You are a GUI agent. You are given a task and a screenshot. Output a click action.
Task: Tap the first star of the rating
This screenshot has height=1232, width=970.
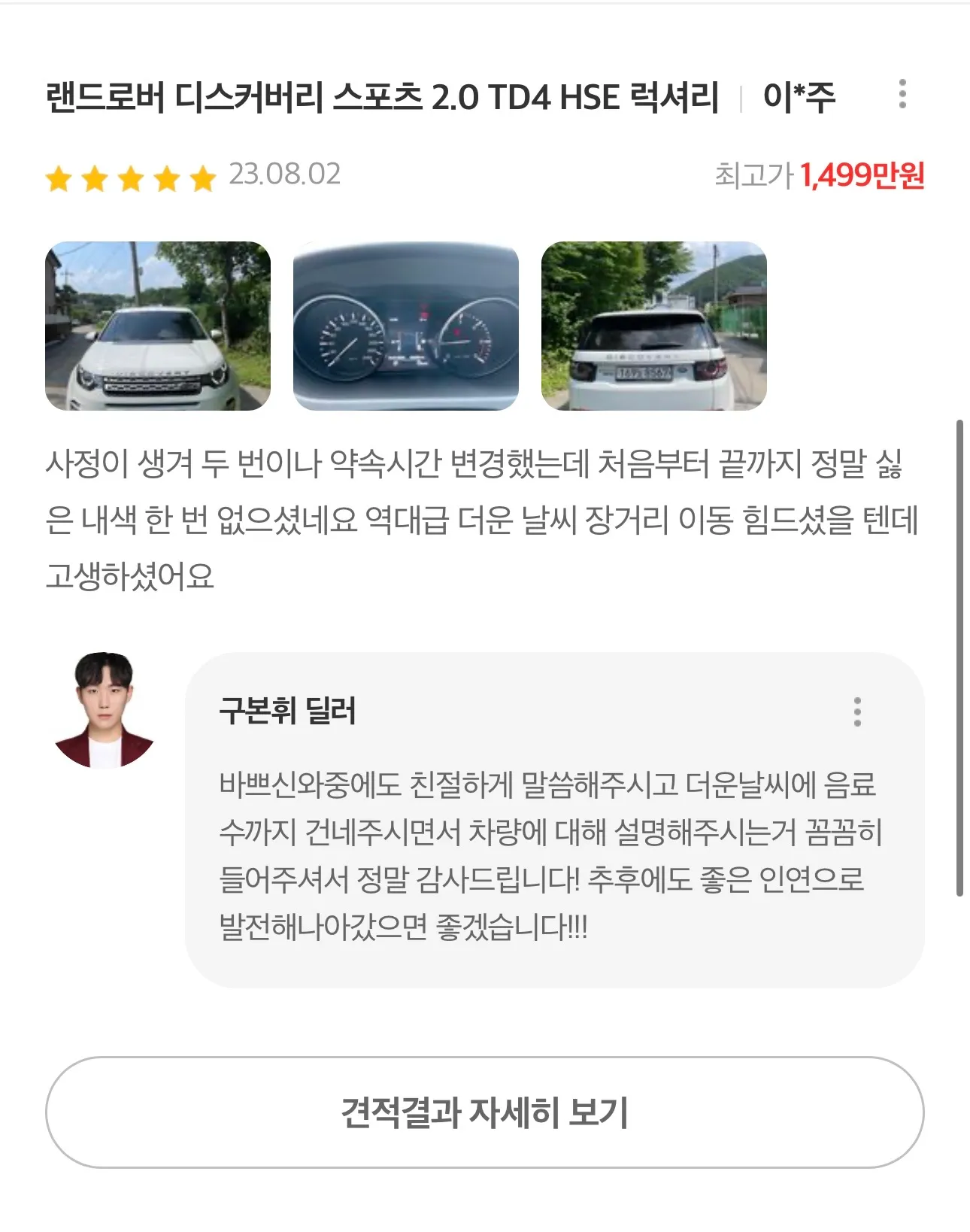point(59,178)
